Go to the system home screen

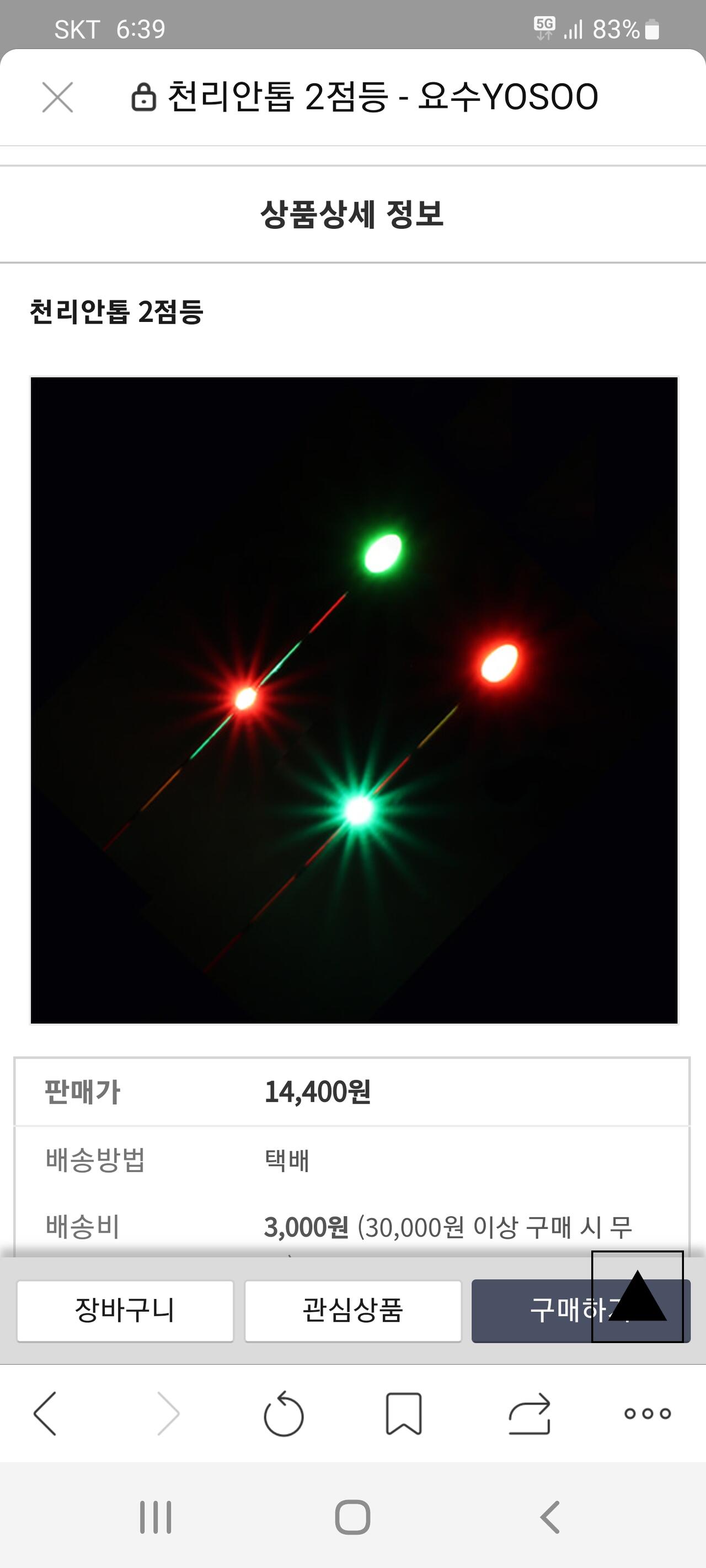tap(352, 1517)
